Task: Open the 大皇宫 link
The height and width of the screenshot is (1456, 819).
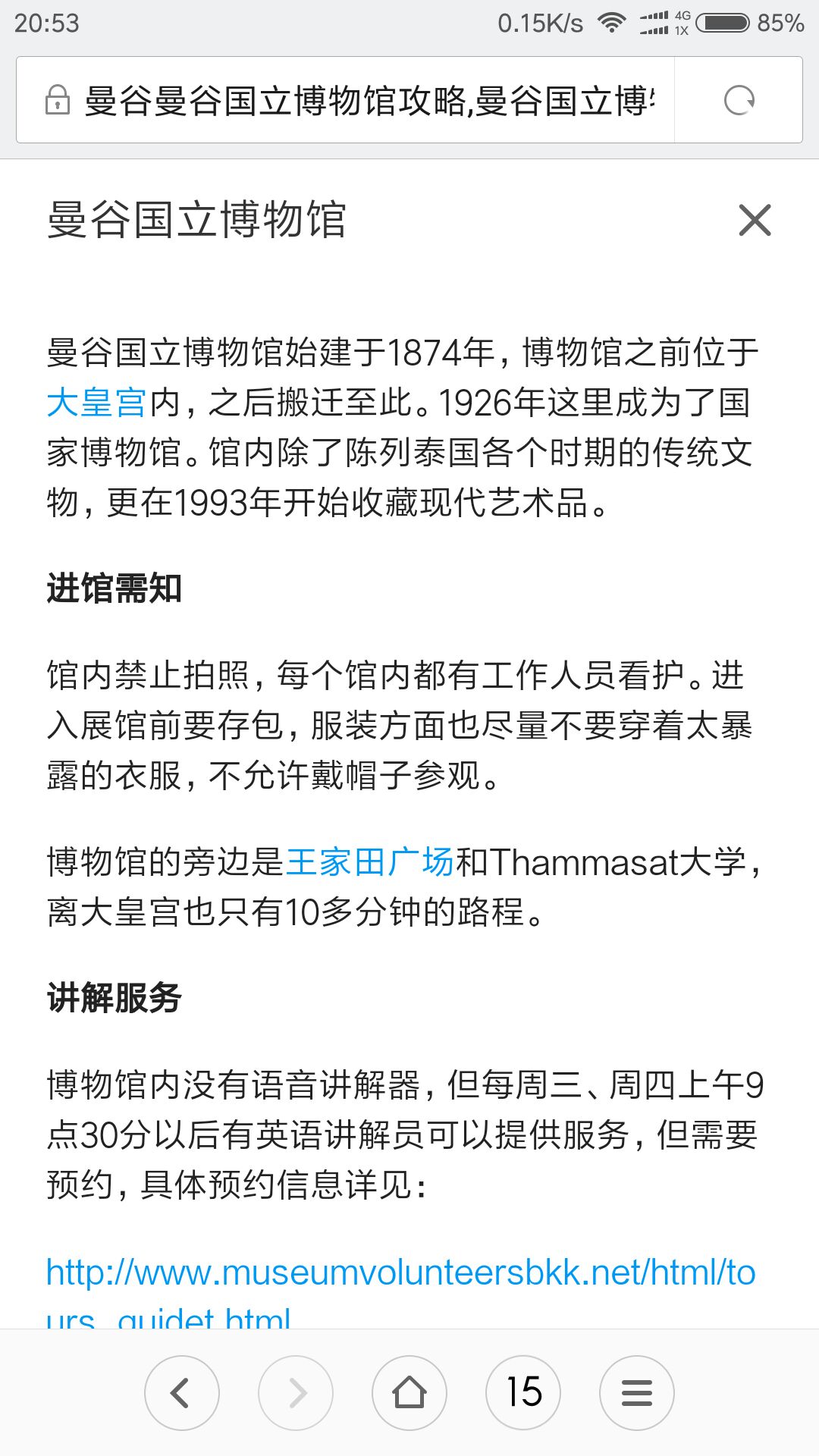Action: tap(96, 402)
